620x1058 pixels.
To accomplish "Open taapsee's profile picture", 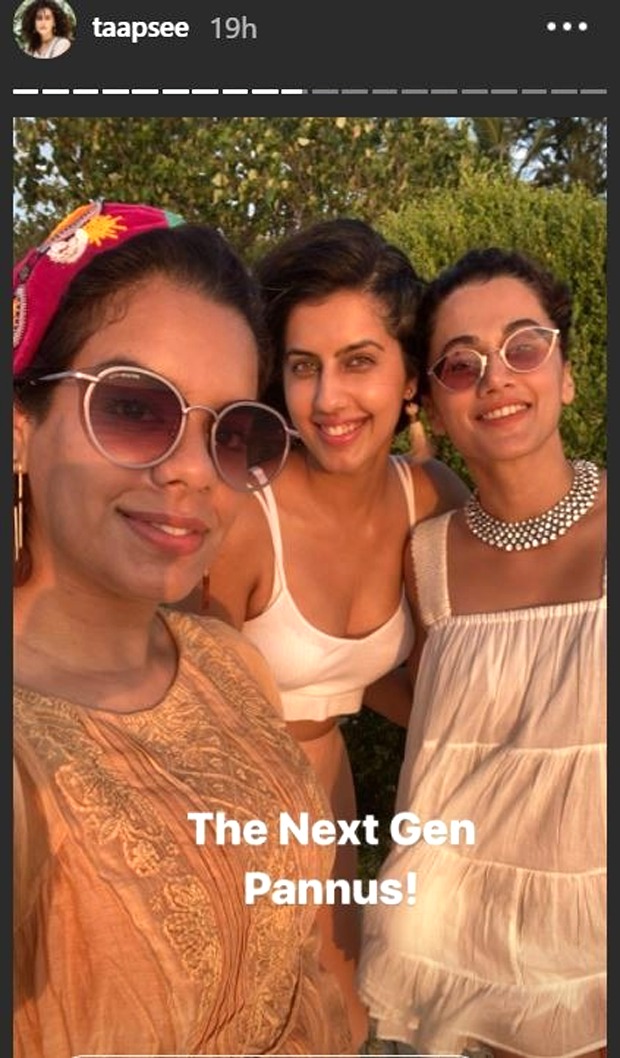I will pos(45,29).
